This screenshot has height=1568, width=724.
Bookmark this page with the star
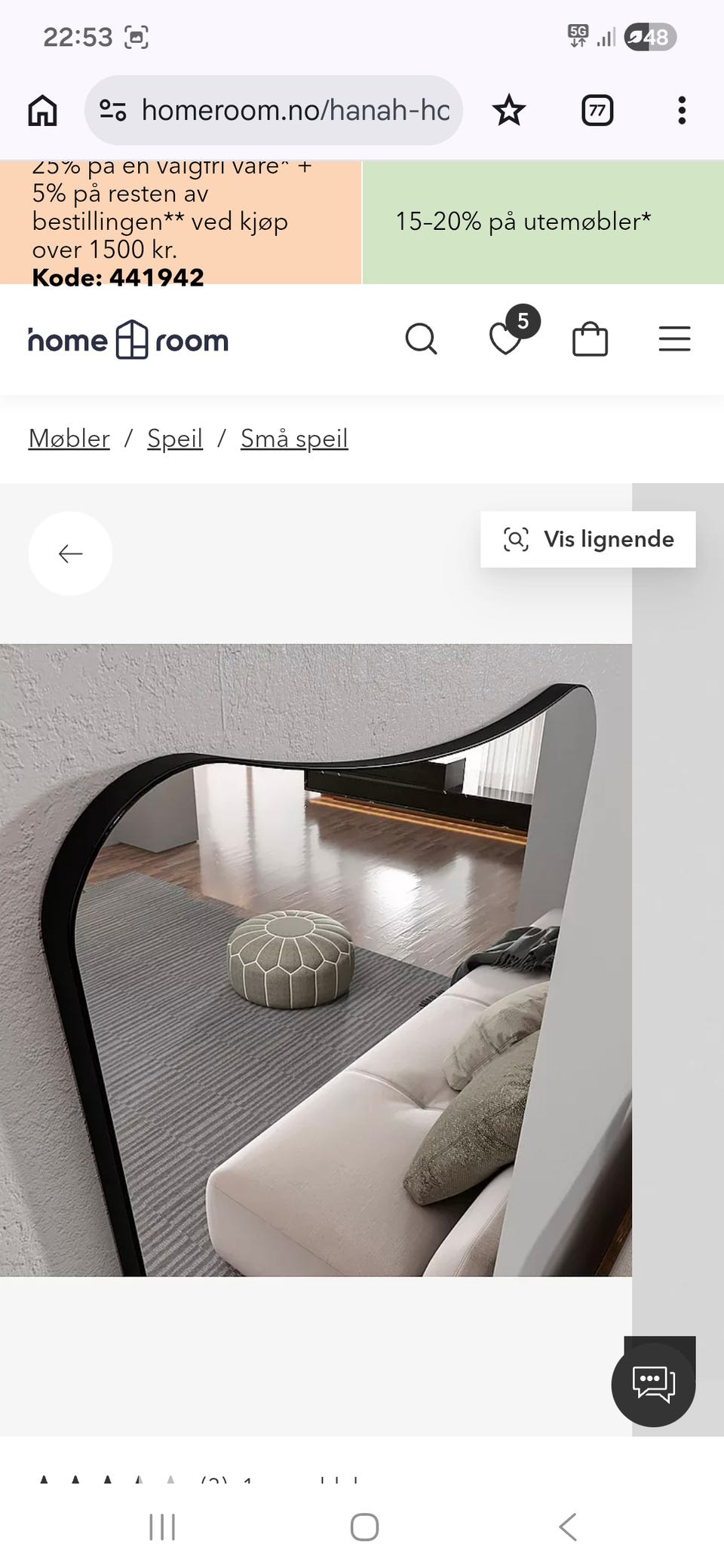(509, 110)
